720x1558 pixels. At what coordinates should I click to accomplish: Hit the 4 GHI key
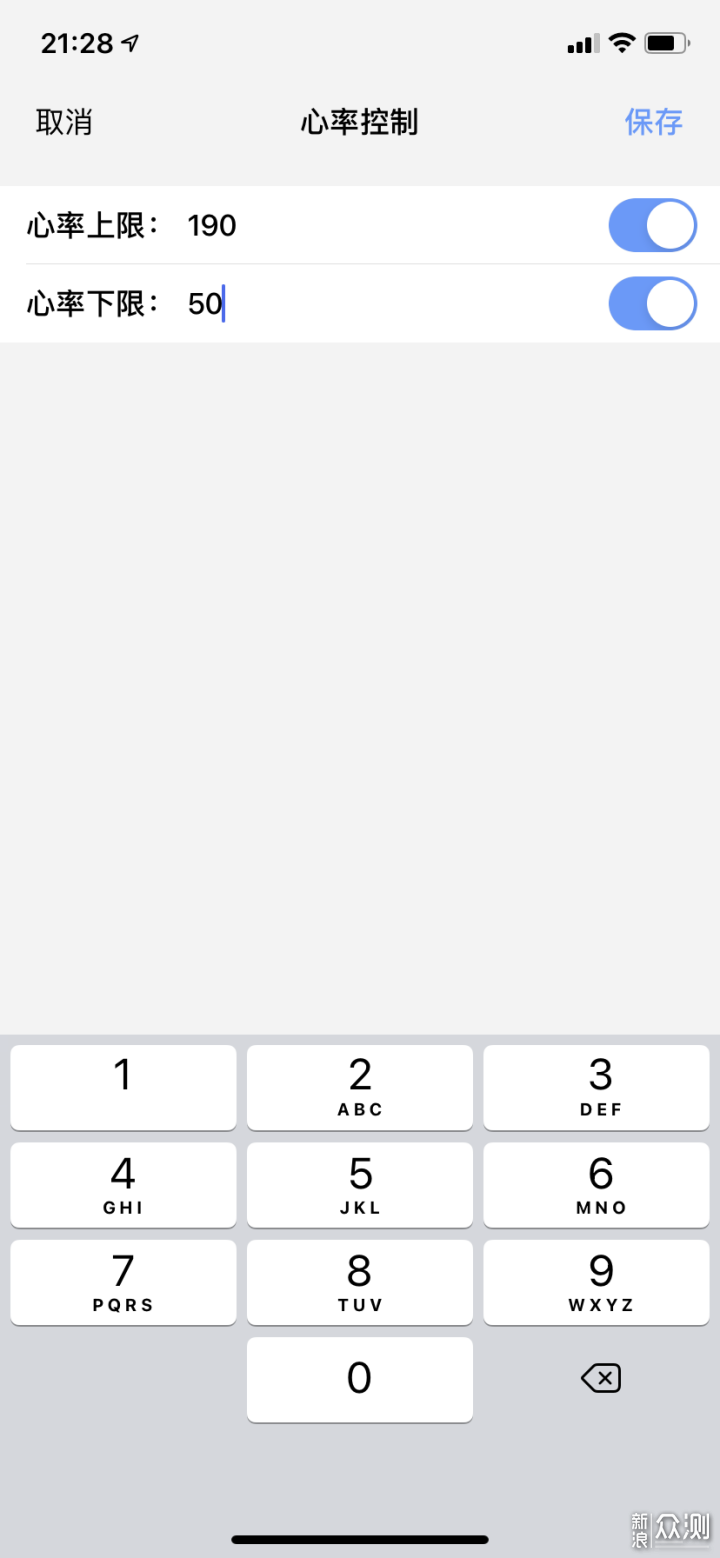(123, 1185)
